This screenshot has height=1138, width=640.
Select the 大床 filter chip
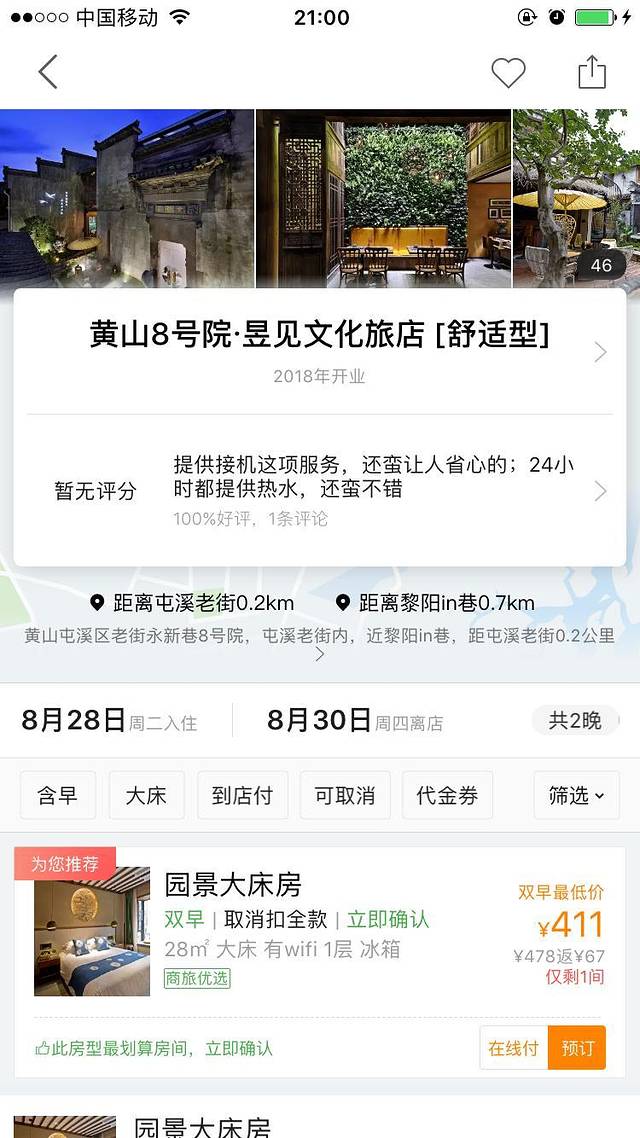[x=146, y=795]
